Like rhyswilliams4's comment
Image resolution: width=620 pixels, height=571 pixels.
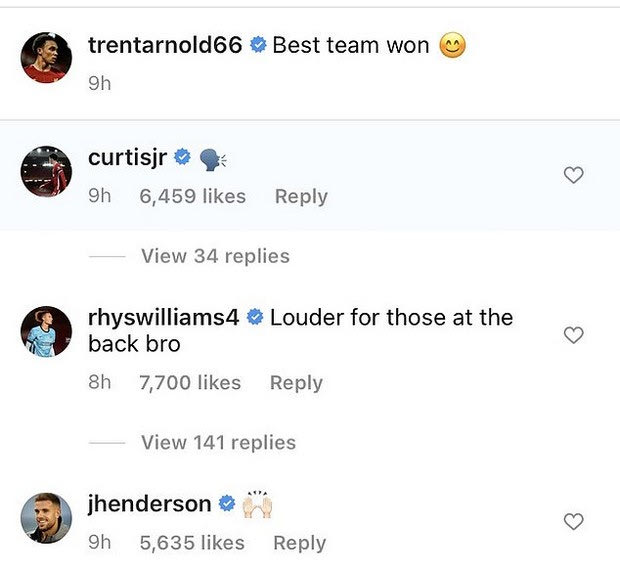(574, 335)
